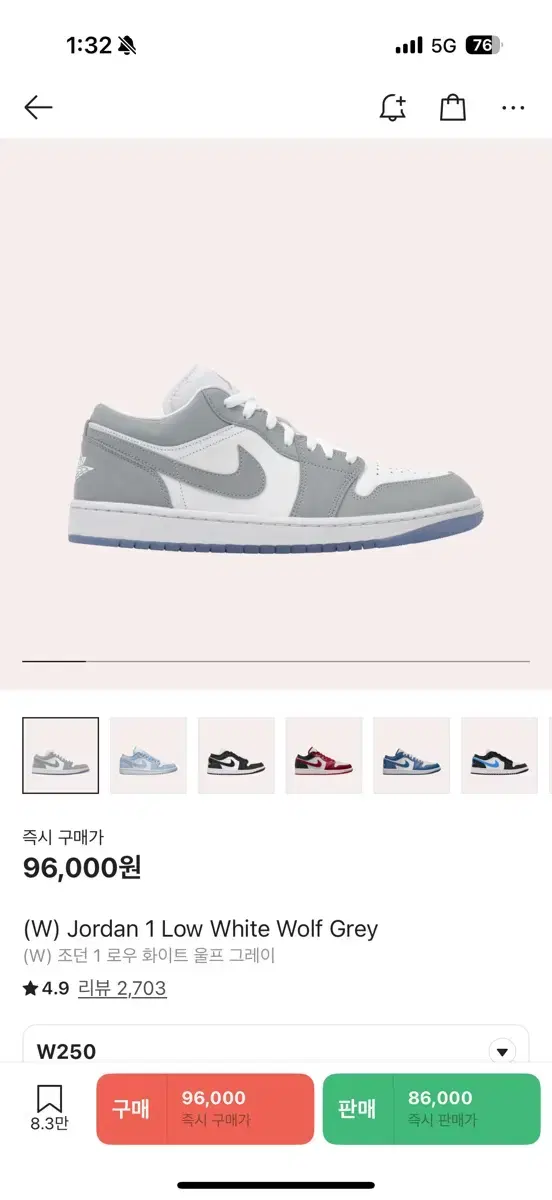Expand the W250 size dropdown
This screenshot has width=552, height=1200.
(276, 1050)
